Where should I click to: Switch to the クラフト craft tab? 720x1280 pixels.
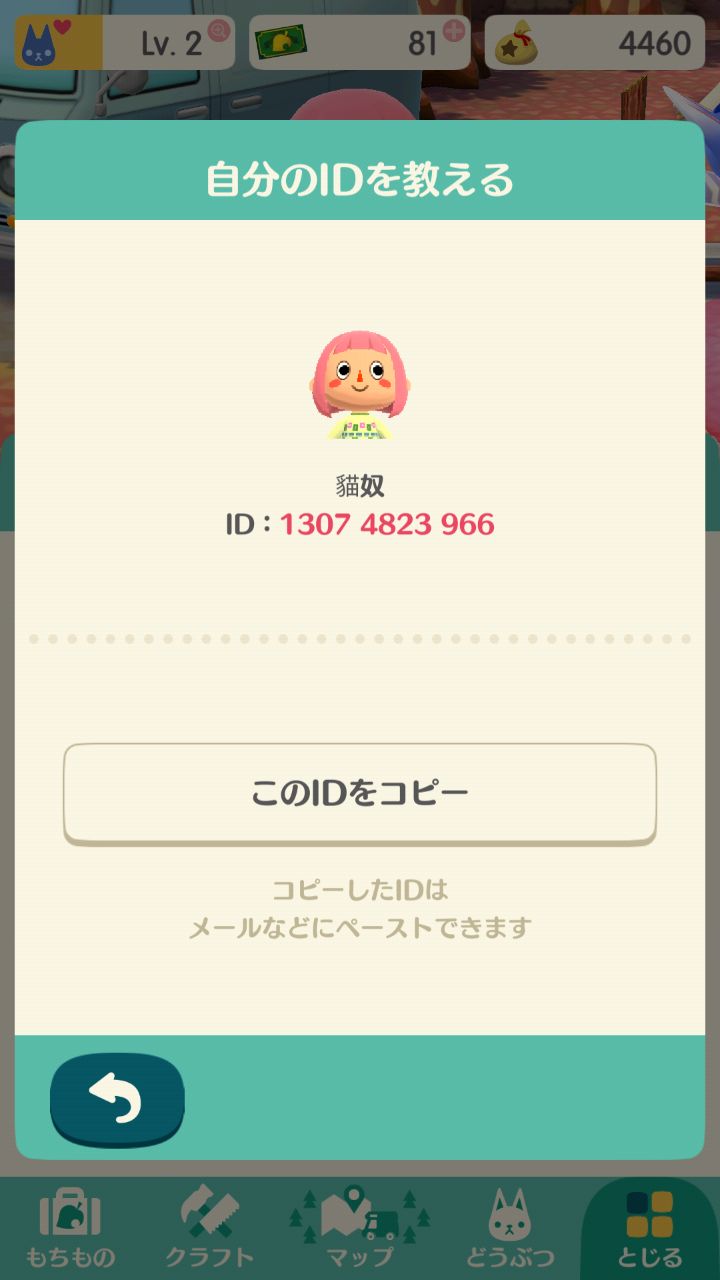tap(210, 1229)
